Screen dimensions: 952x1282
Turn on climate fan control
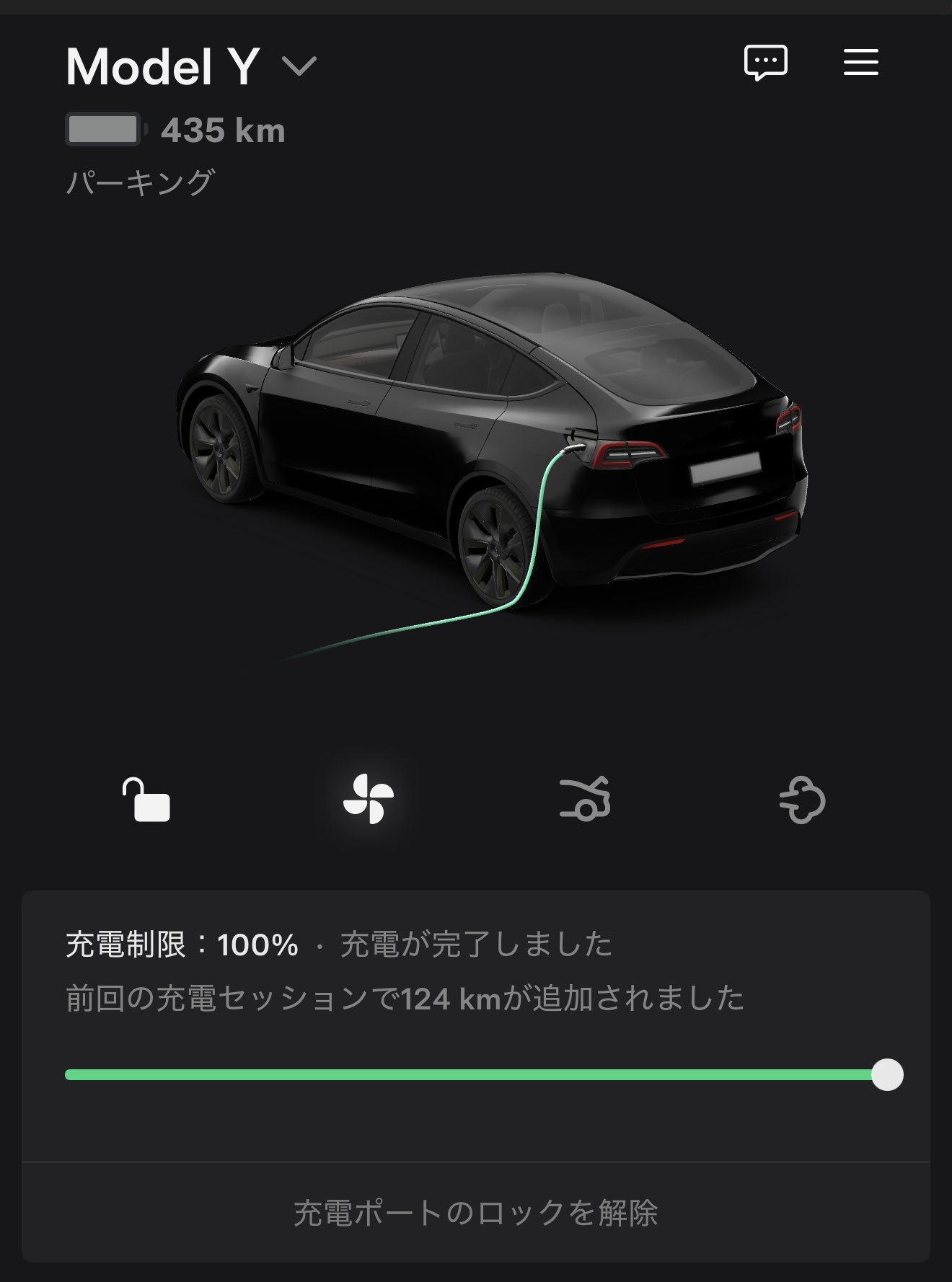[x=368, y=799]
